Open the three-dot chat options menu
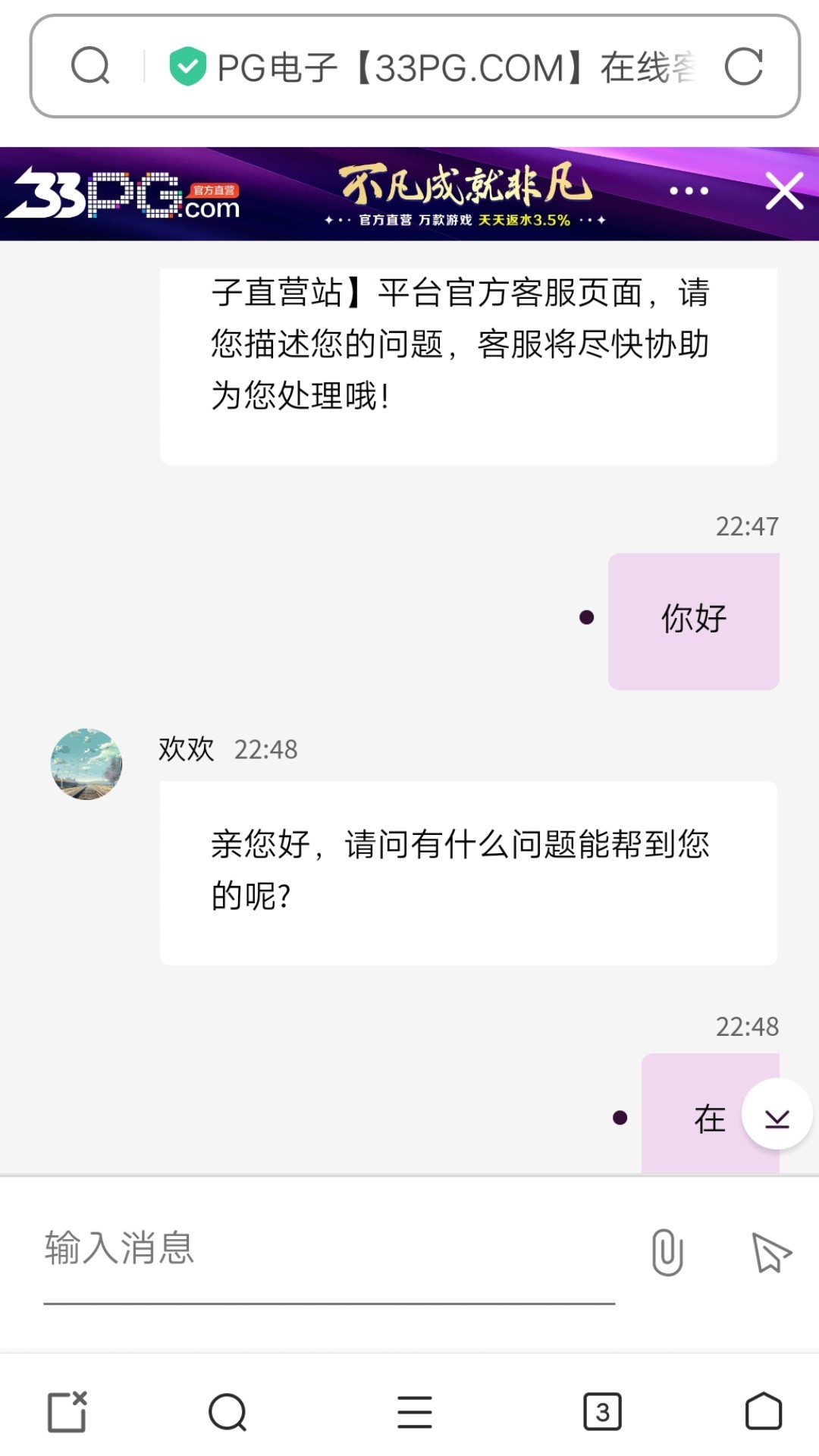The height and width of the screenshot is (1456, 819). click(x=689, y=191)
